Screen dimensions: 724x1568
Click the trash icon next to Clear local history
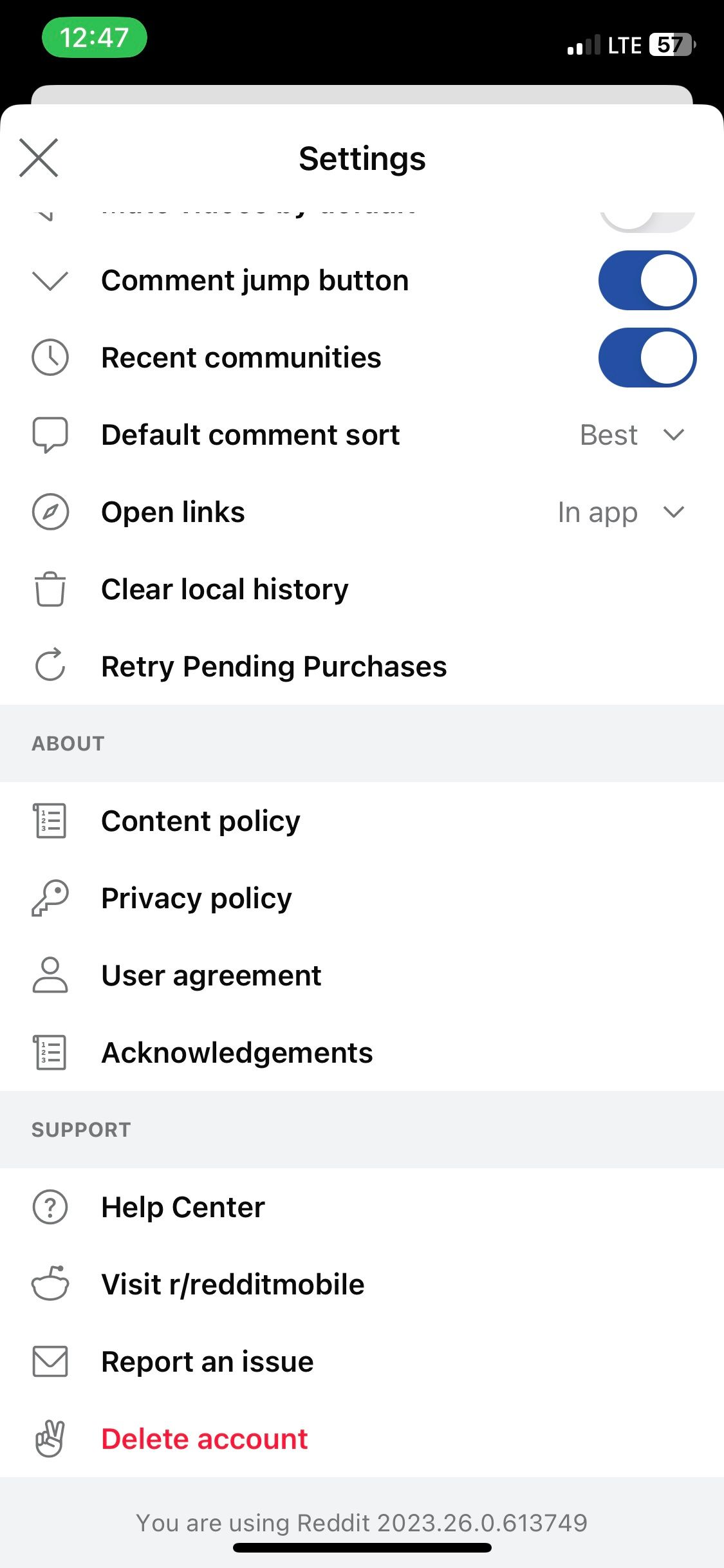50,589
